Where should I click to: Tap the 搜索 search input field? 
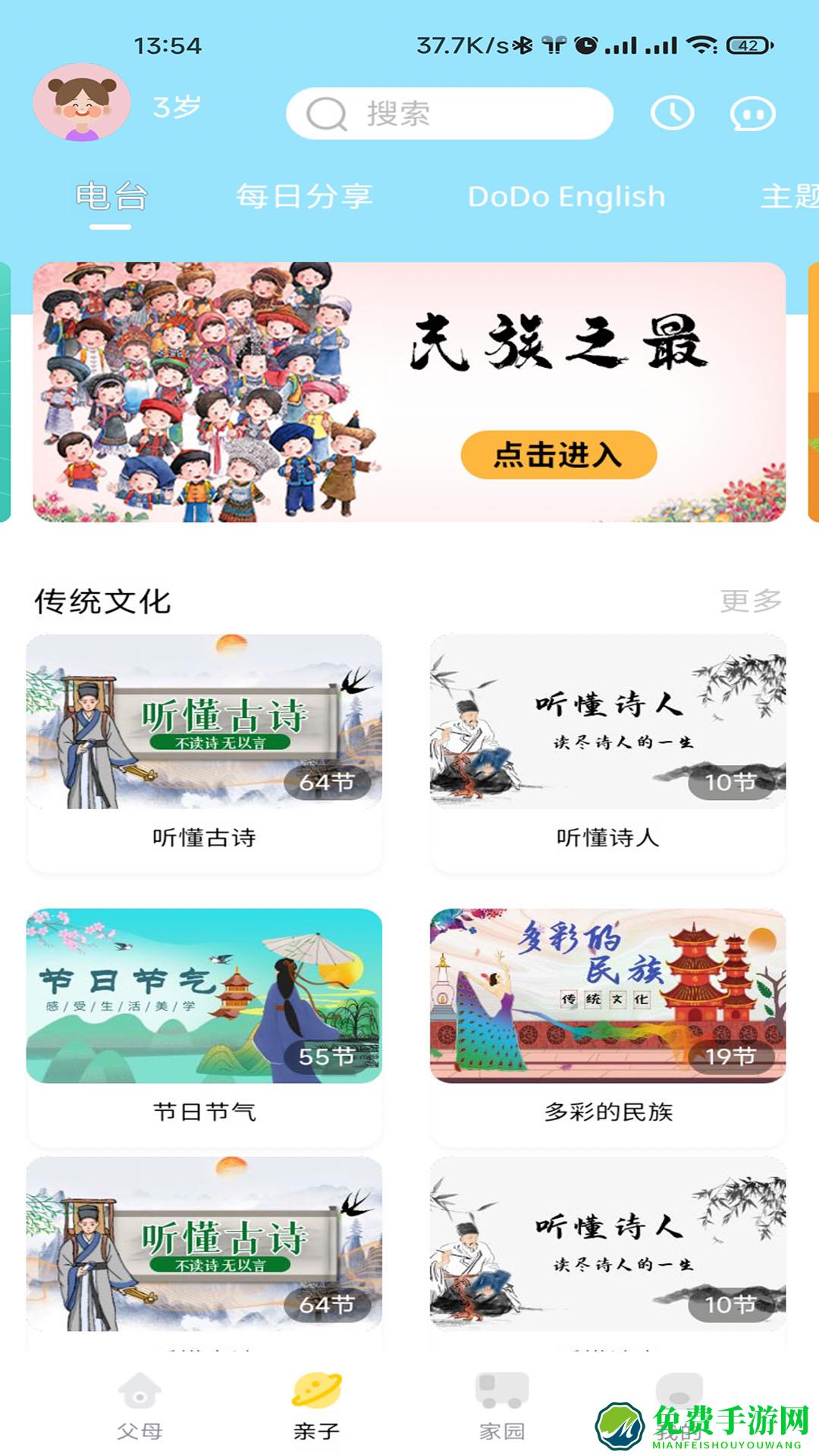[451, 114]
